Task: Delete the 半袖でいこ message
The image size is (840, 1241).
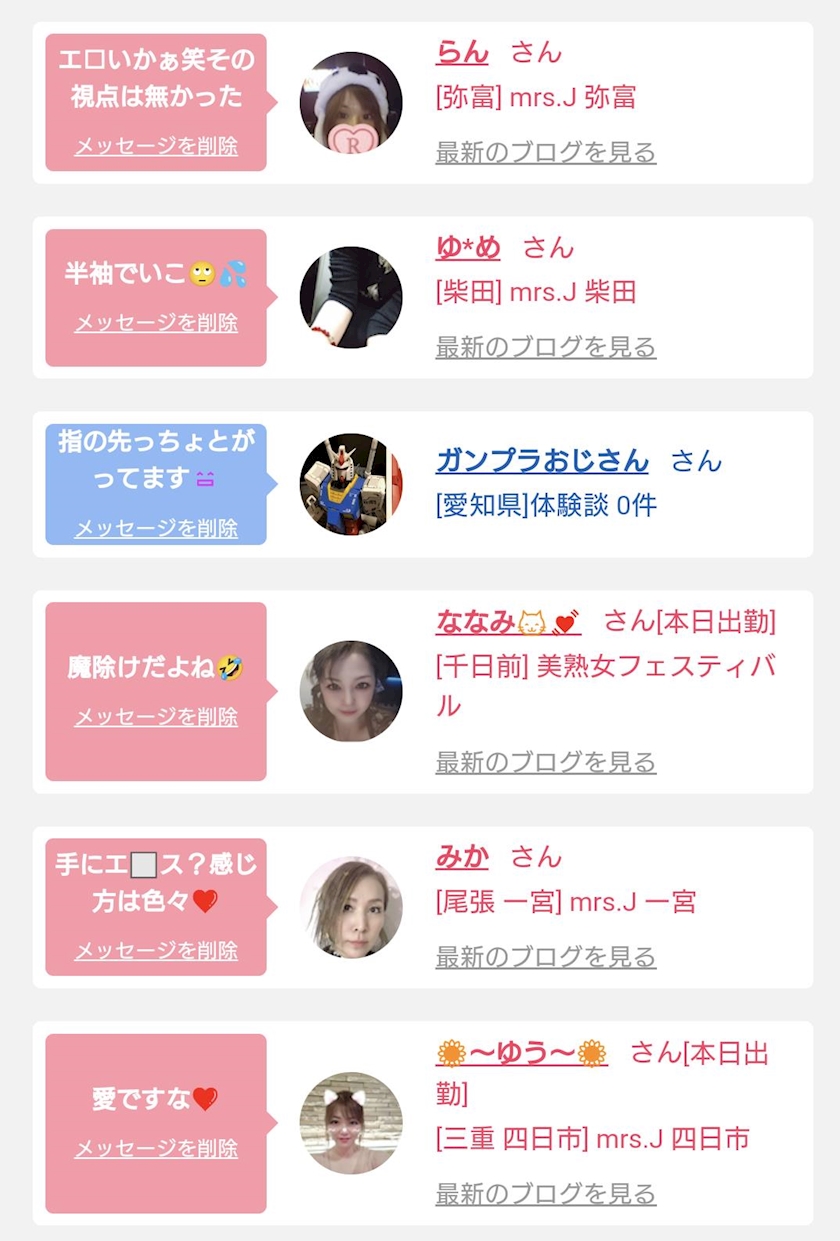Action: pos(156,323)
